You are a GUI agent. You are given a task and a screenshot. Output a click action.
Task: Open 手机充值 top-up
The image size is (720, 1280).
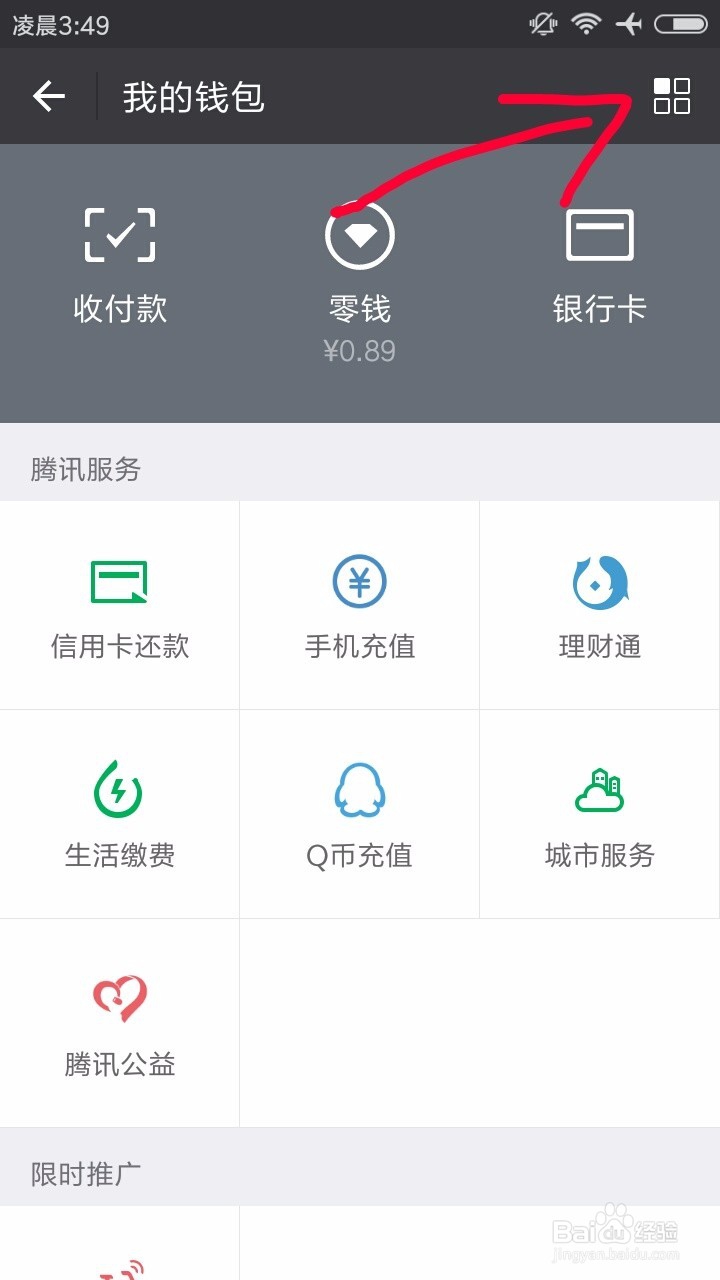tap(360, 606)
